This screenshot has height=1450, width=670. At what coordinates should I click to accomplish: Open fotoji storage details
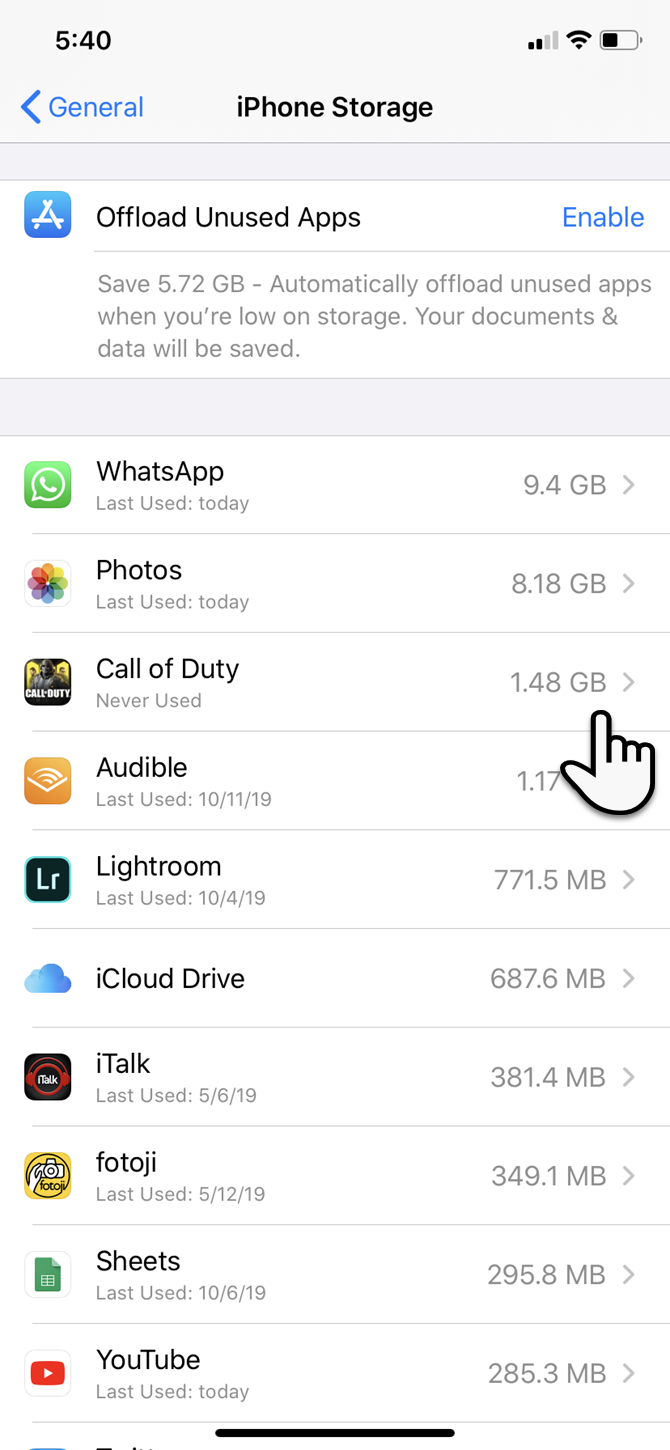click(x=335, y=1176)
